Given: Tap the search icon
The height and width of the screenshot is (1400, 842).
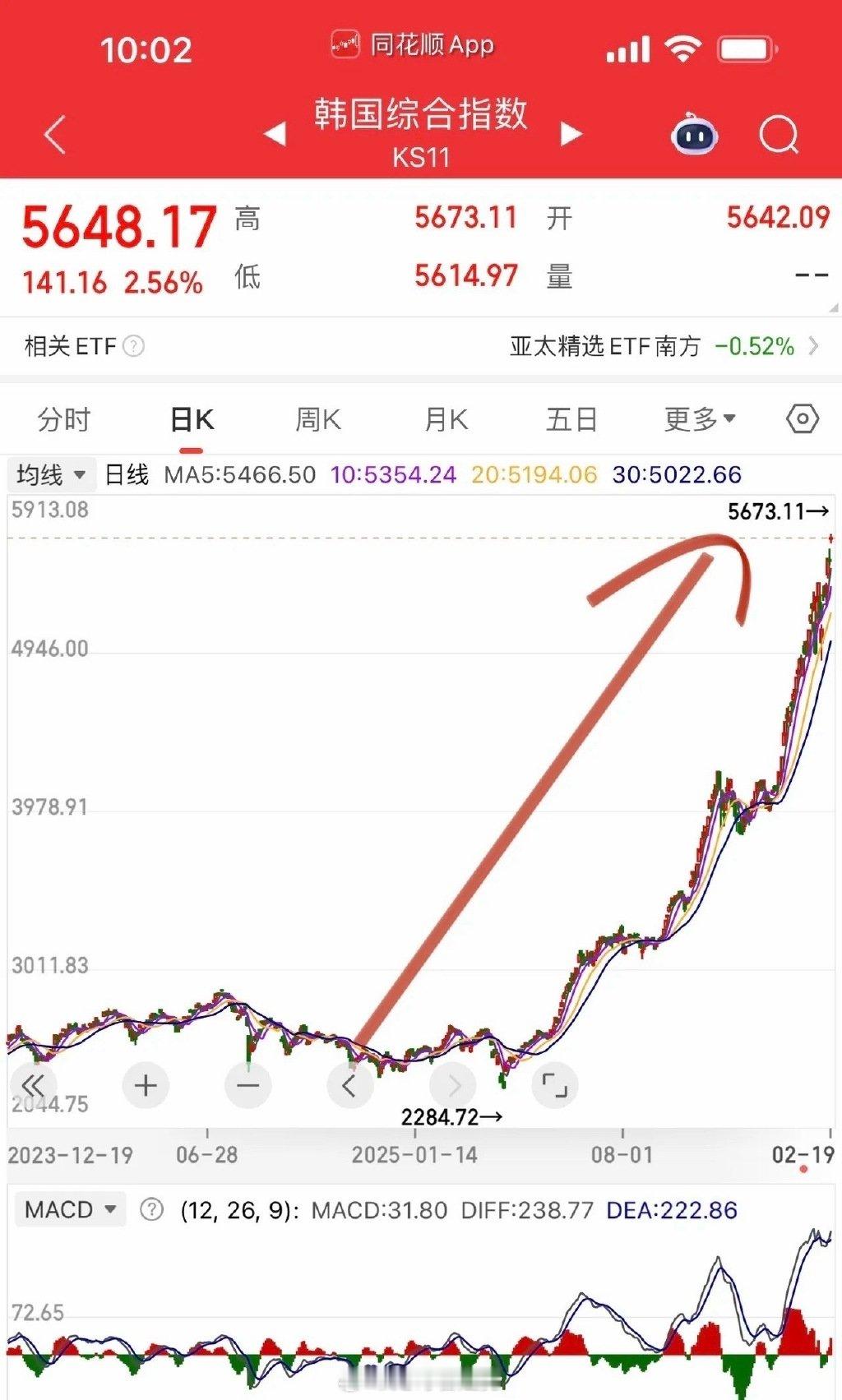Looking at the screenshot, I should pyautogui.click(x=778, y=134).
